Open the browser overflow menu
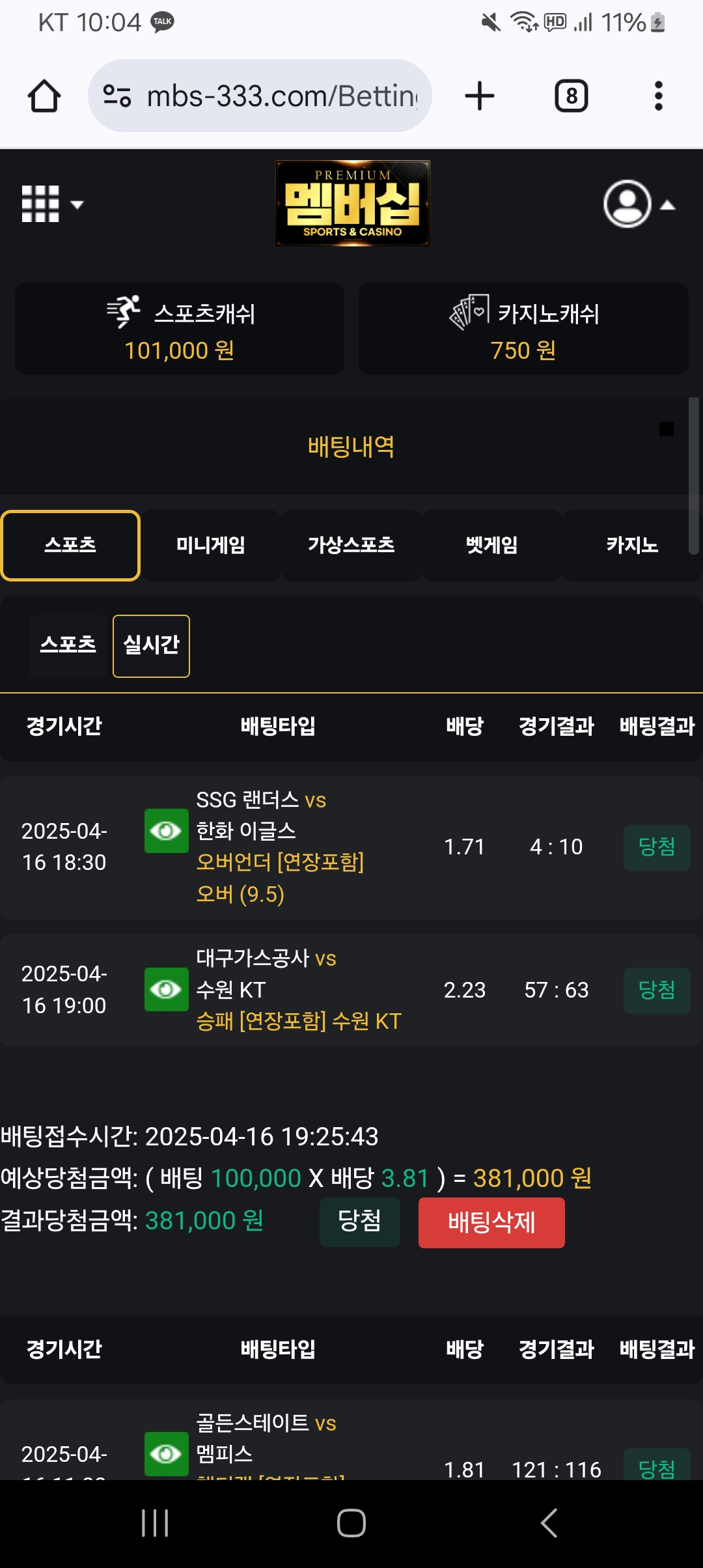This screenshot has width=703, height=1568. pyautogui.click(x=659, y=96)
